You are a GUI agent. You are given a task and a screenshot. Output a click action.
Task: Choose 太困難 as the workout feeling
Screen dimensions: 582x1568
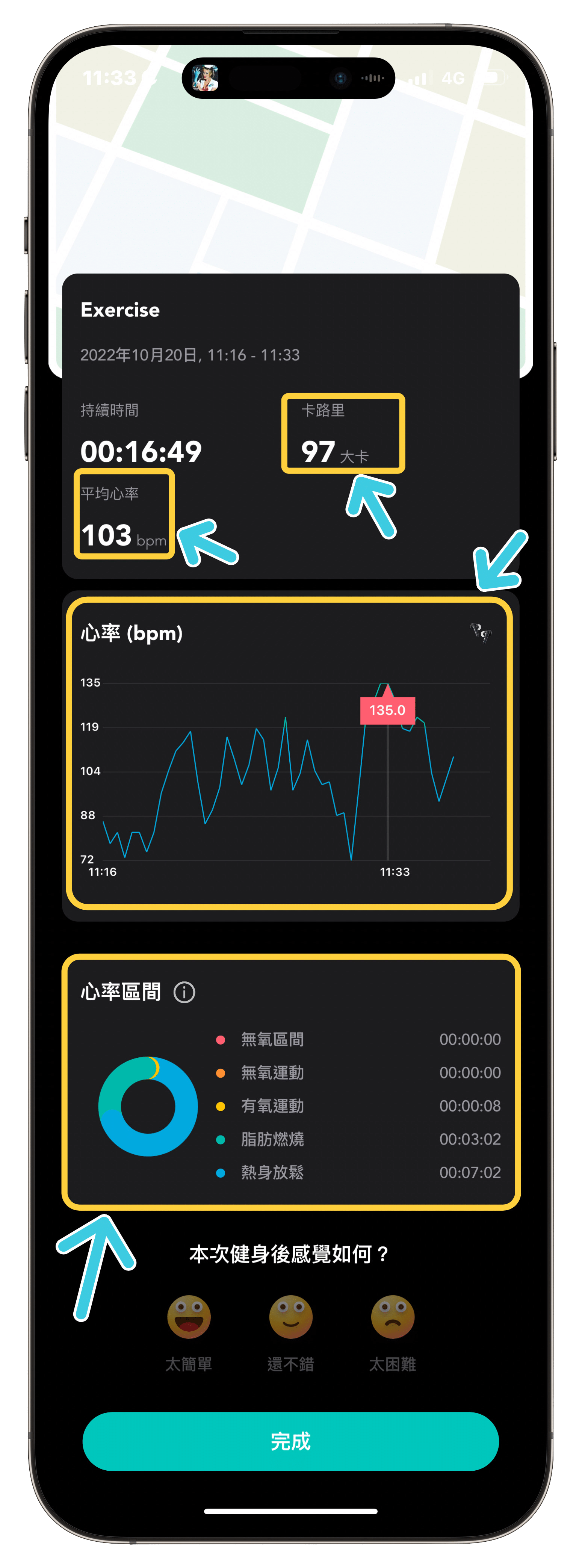point(393,1317)
